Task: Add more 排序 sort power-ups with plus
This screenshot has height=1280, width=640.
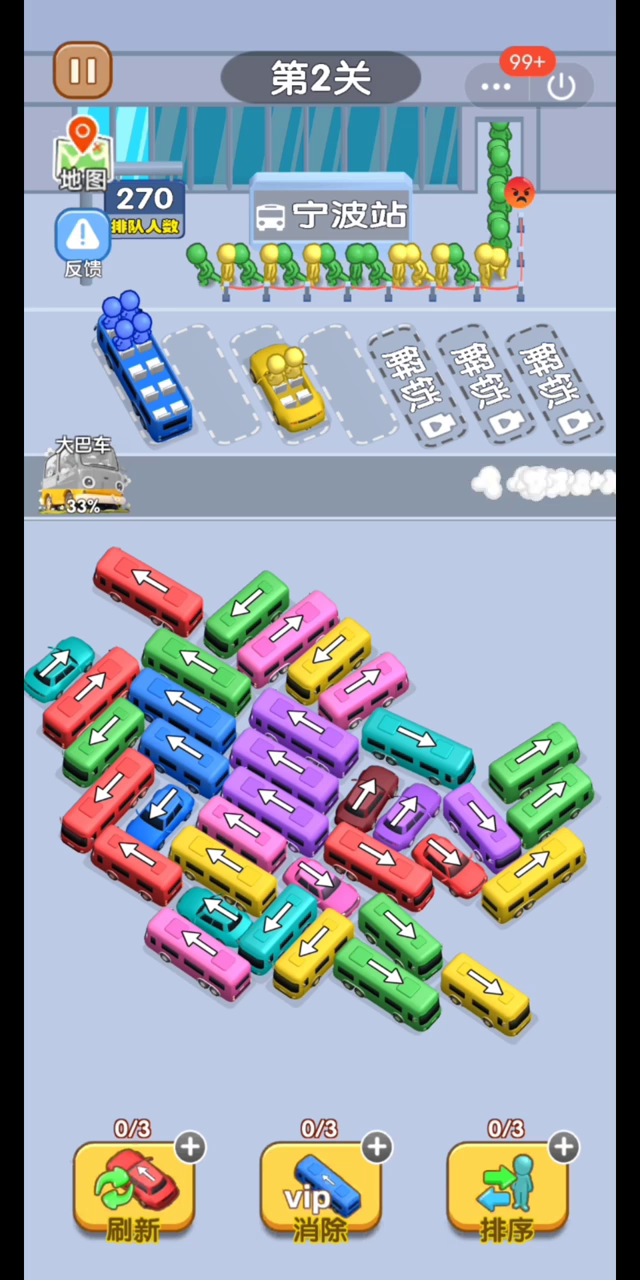Action: [x=564, y=1147]
